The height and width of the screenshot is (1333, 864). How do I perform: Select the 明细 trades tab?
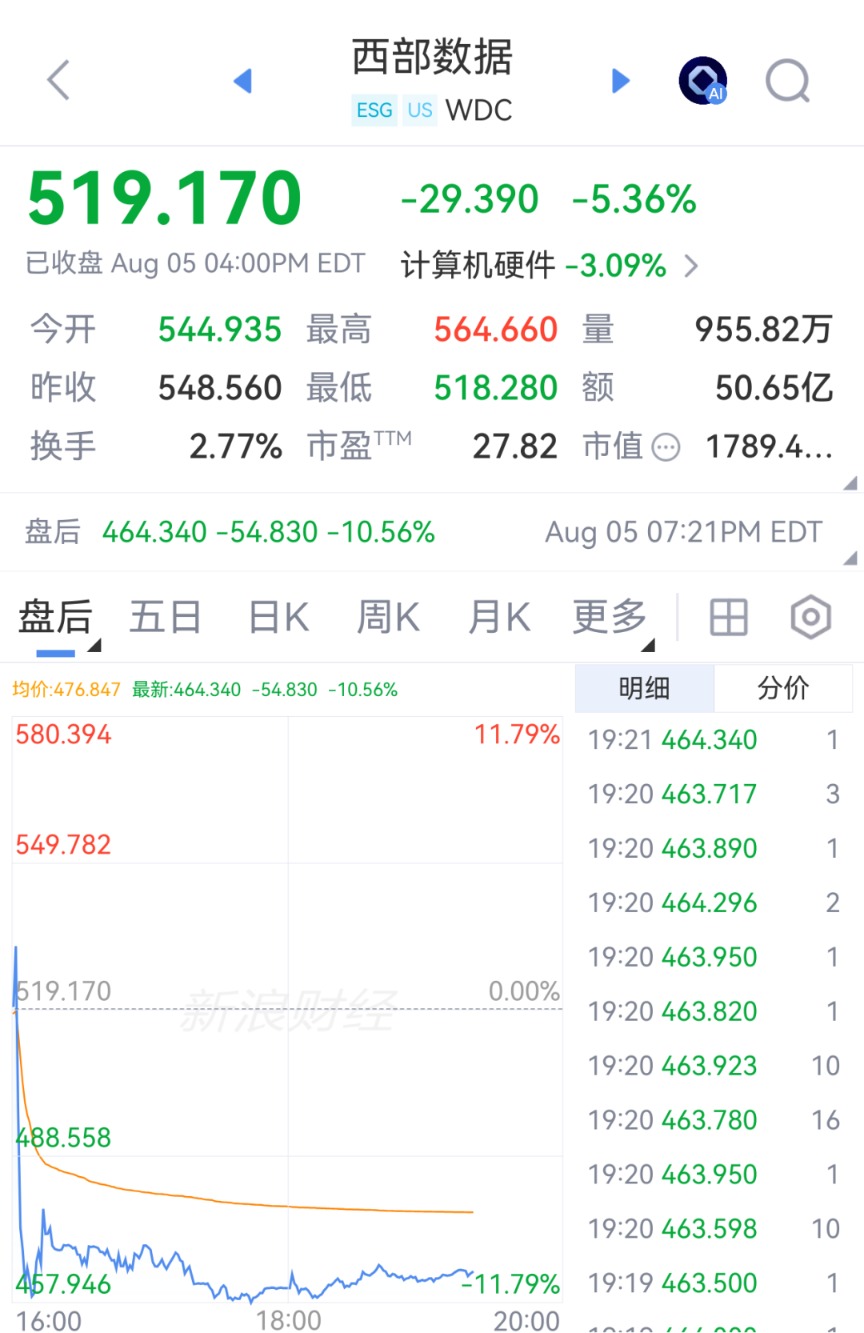point(645,688)
